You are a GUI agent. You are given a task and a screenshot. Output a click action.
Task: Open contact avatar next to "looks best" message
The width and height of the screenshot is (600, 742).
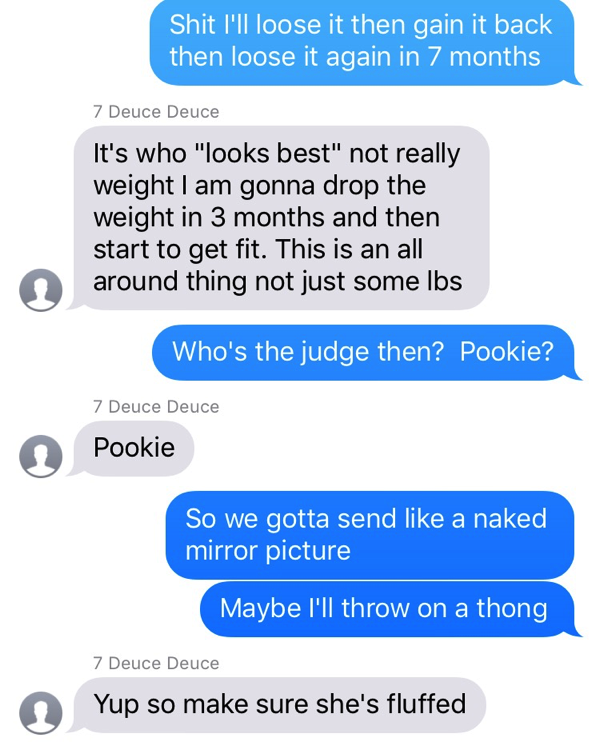click(x=41, y=290)
